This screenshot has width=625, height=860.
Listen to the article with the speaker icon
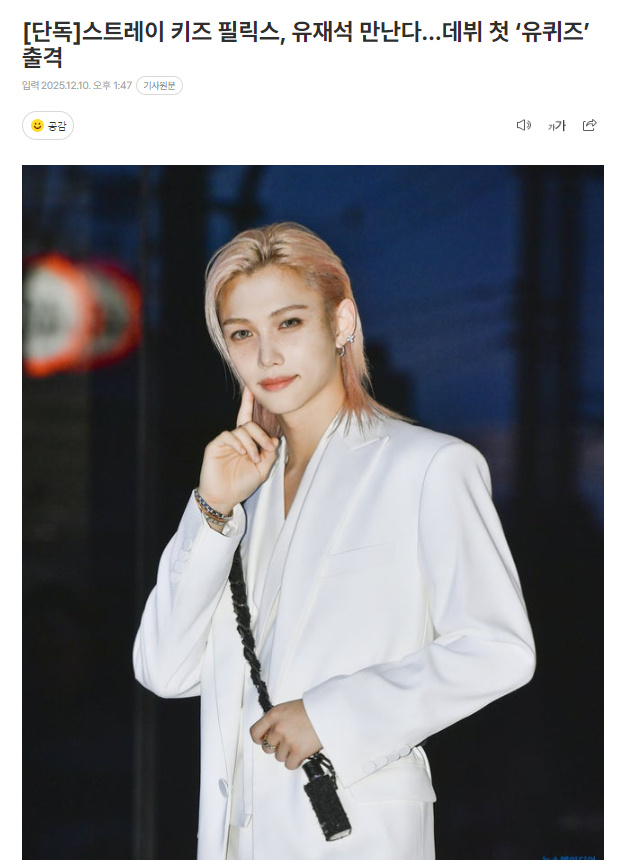pos(523,125)
